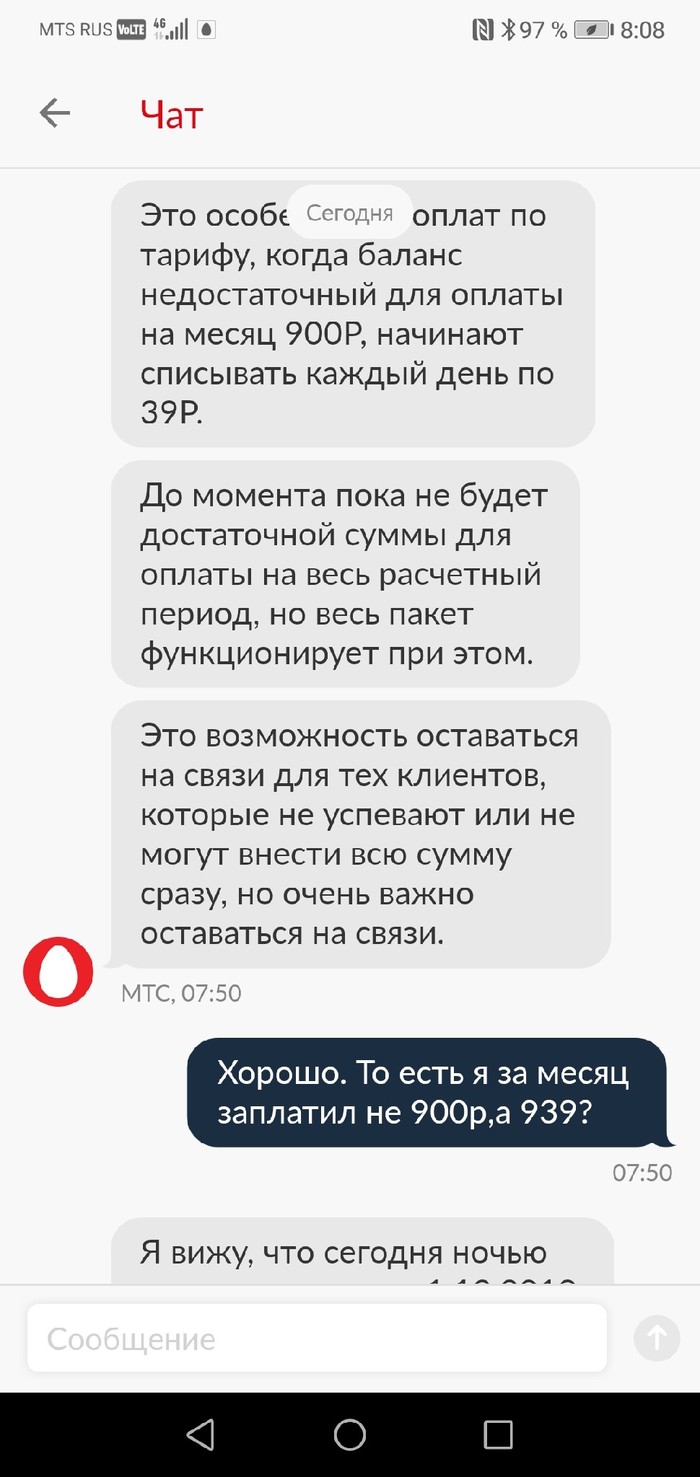The width and height of the screenshot is (700, 1477).
Task: Go back from the Чат screen
Action: [55, 114]
